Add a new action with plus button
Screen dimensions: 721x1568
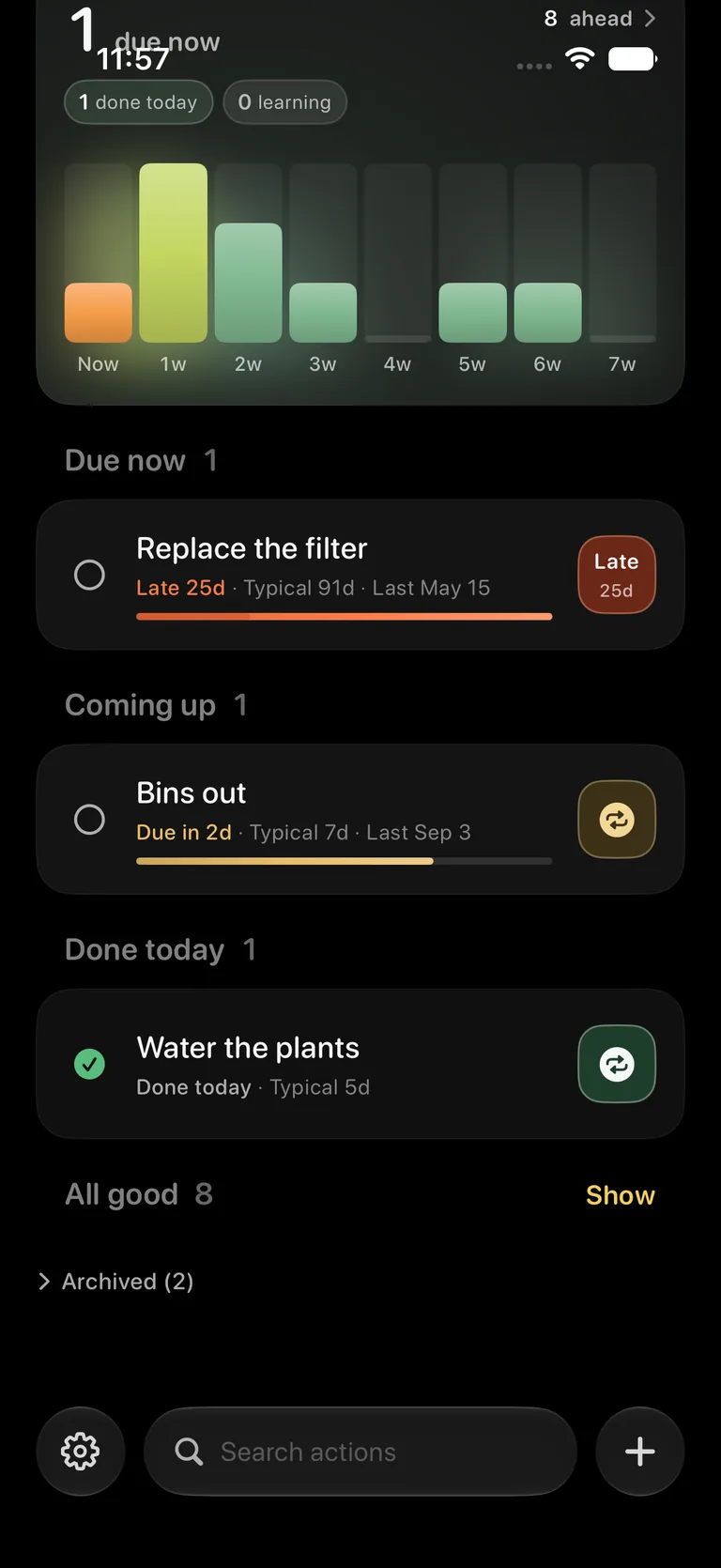[x=640, y=1452]
